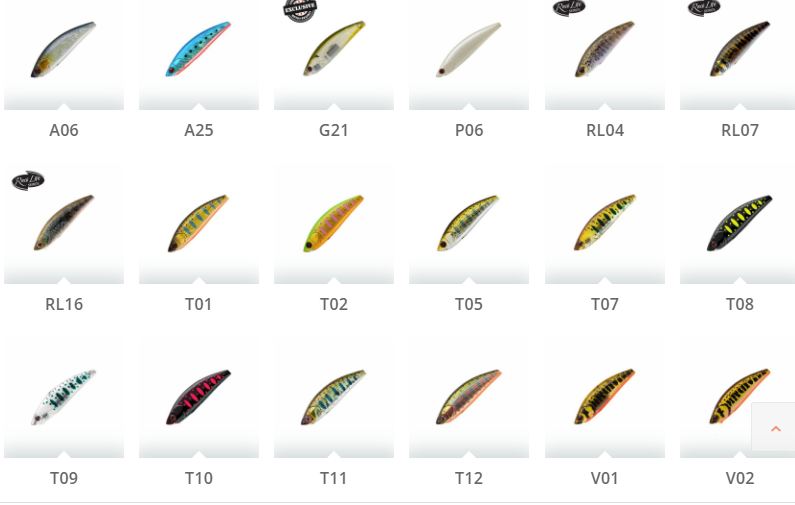Open color option T05
The height and width of the screenshot is (505, 795).
point(468,223)
